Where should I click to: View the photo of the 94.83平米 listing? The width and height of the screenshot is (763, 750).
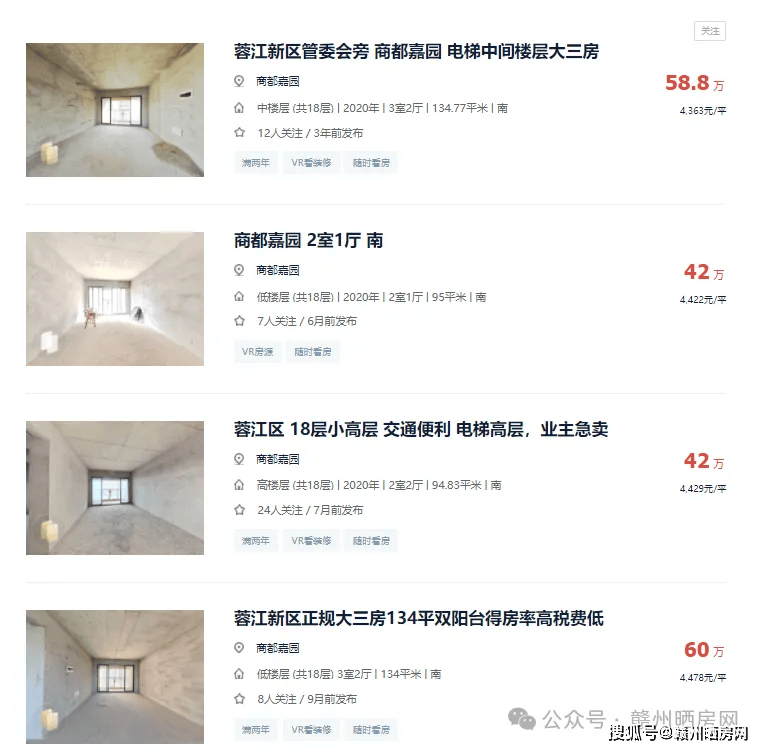coord(115,487)
